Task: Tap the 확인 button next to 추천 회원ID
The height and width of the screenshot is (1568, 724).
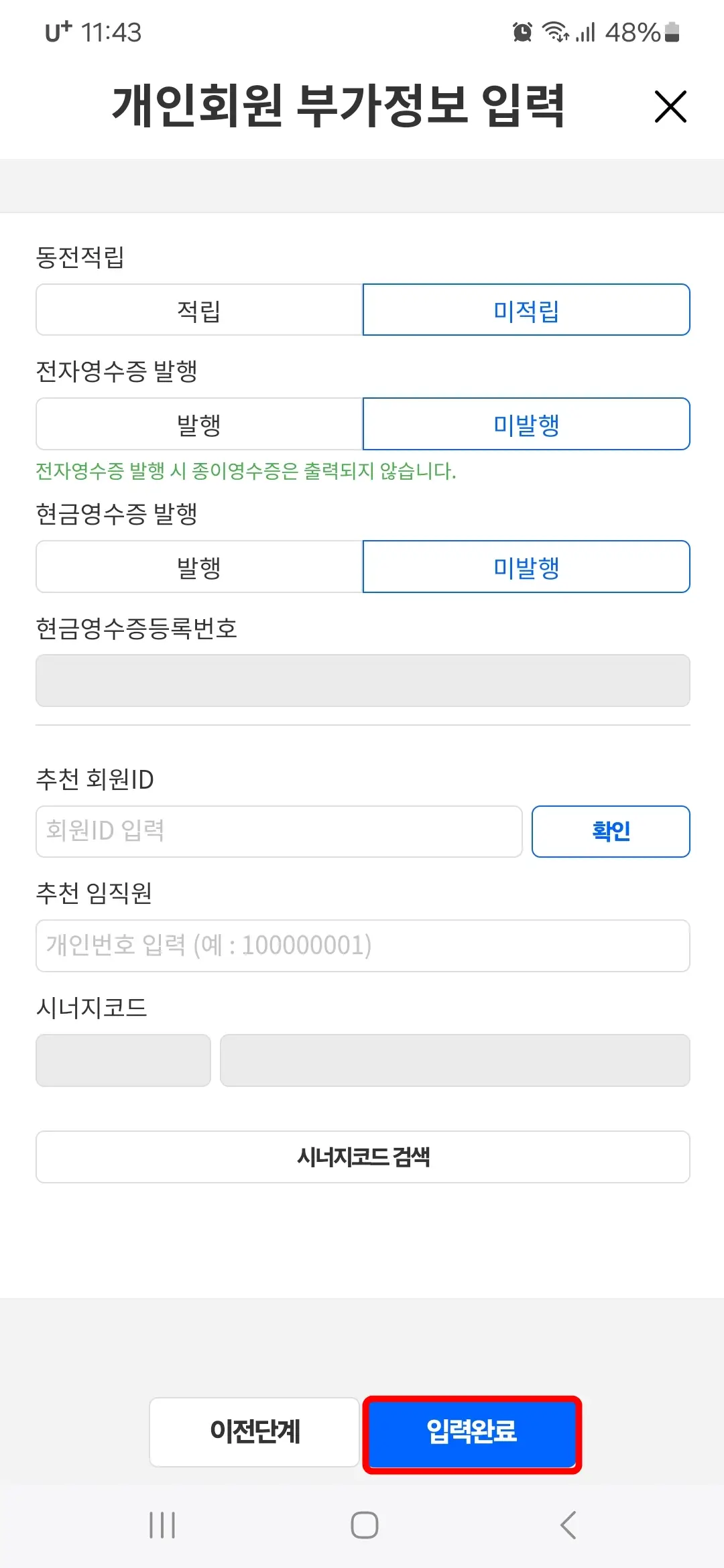Action: click(610, 831)
